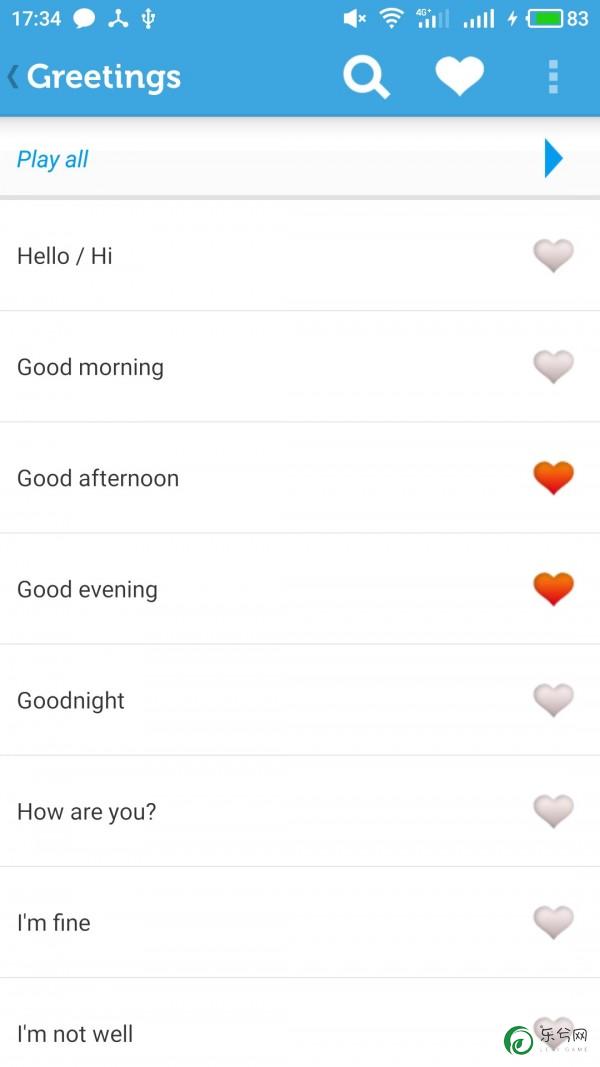This screenshot has height=1067, width=600.
Task: Unfavorite the Good afternoon phrase
Action: click(x=553, y=478)
